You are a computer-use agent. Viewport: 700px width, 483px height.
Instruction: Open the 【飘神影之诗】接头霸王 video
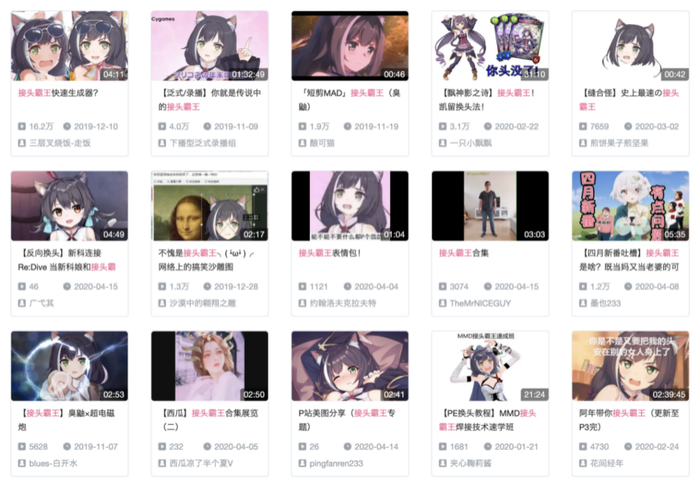pos(489,46)
